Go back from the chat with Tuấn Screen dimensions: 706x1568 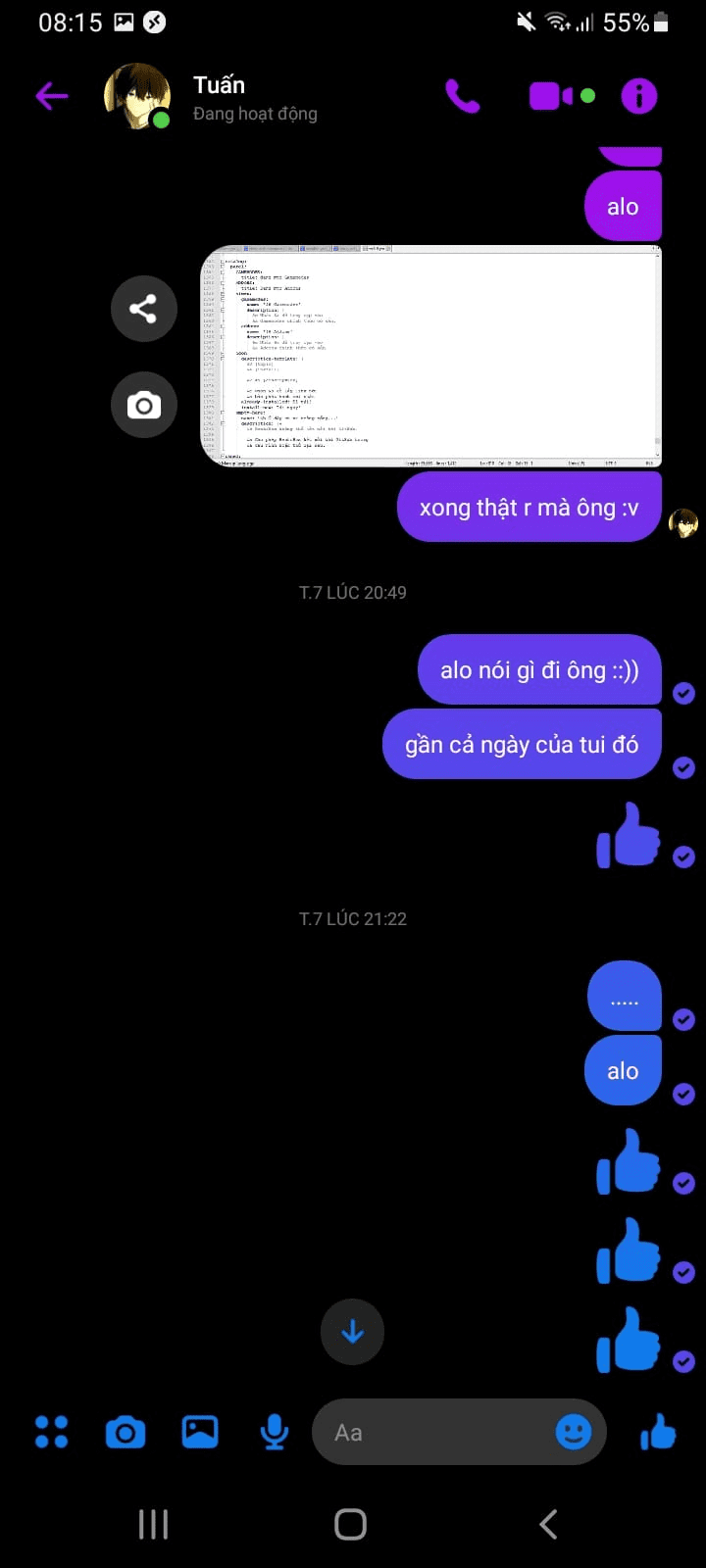[x=52, y=96]
